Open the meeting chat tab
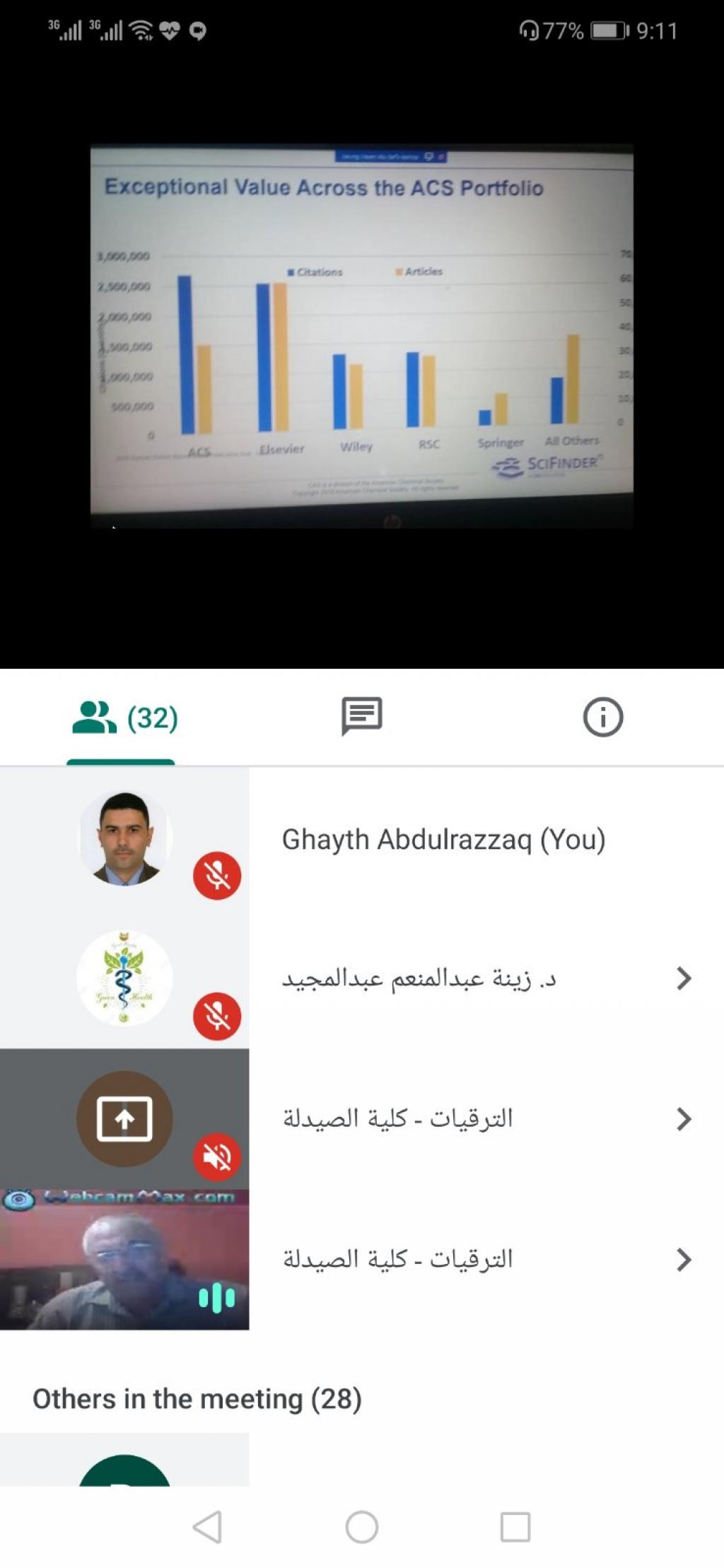Viewport: 724px width, 1568px height. (x=361, y=716)
